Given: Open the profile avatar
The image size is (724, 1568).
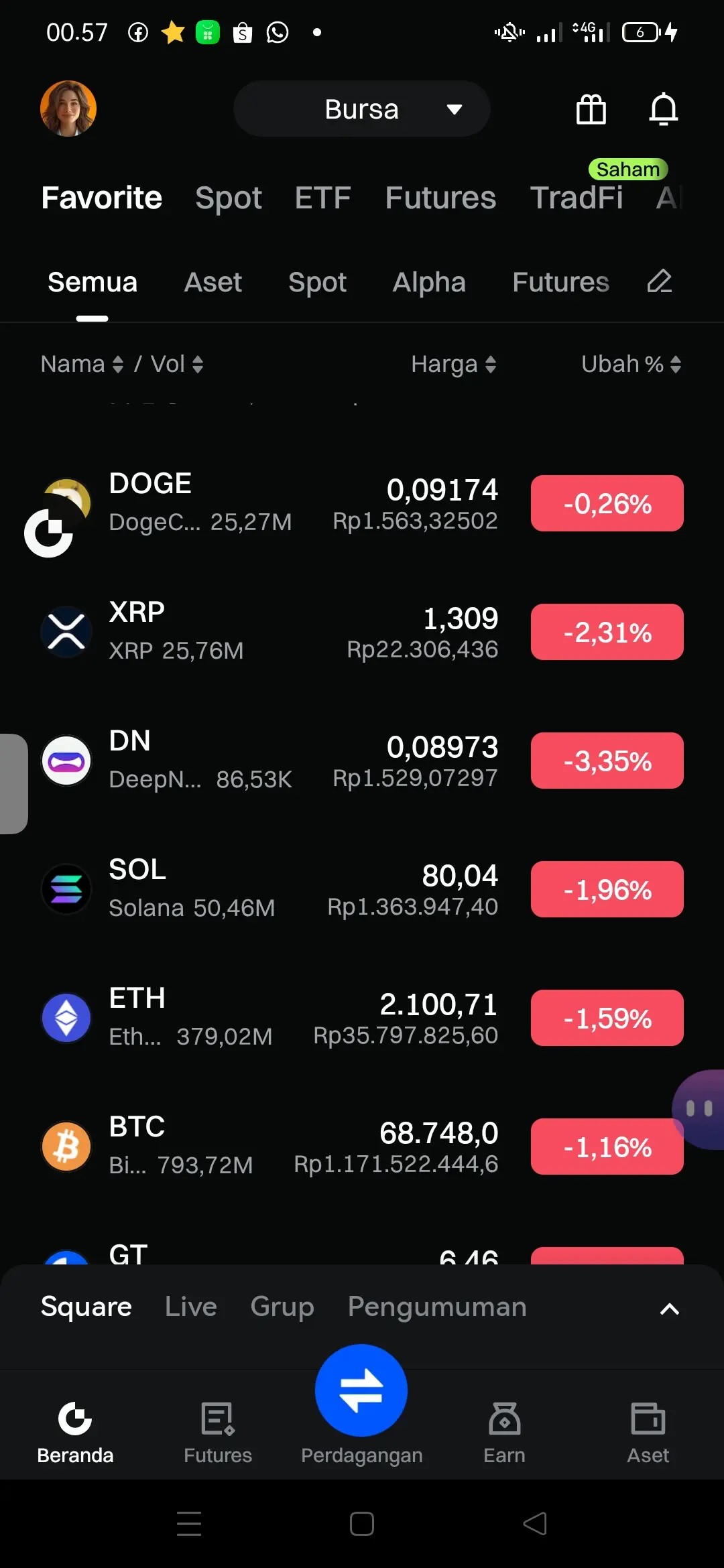Looking at the screenshot, I should [x=68, y=109].
